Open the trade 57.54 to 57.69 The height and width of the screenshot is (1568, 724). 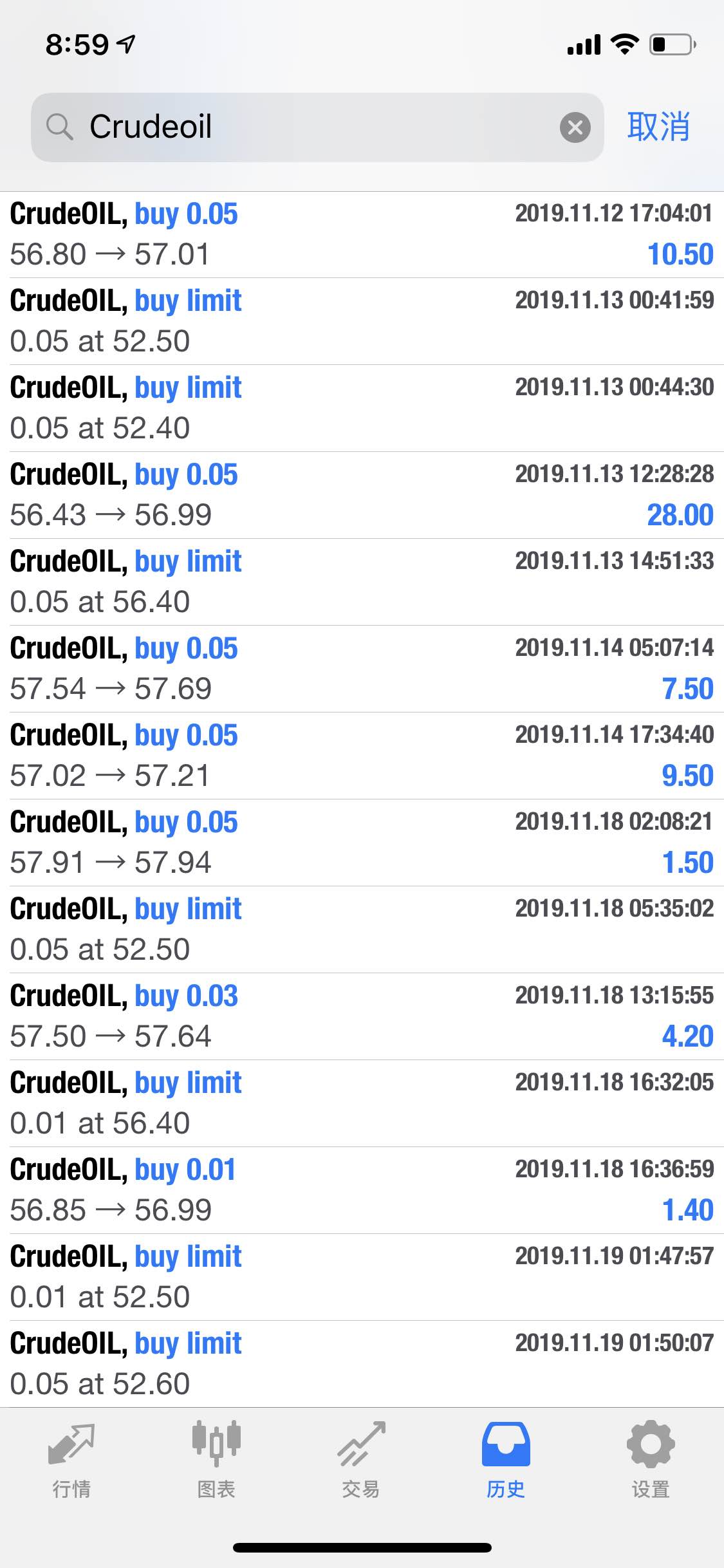(362, 669)
